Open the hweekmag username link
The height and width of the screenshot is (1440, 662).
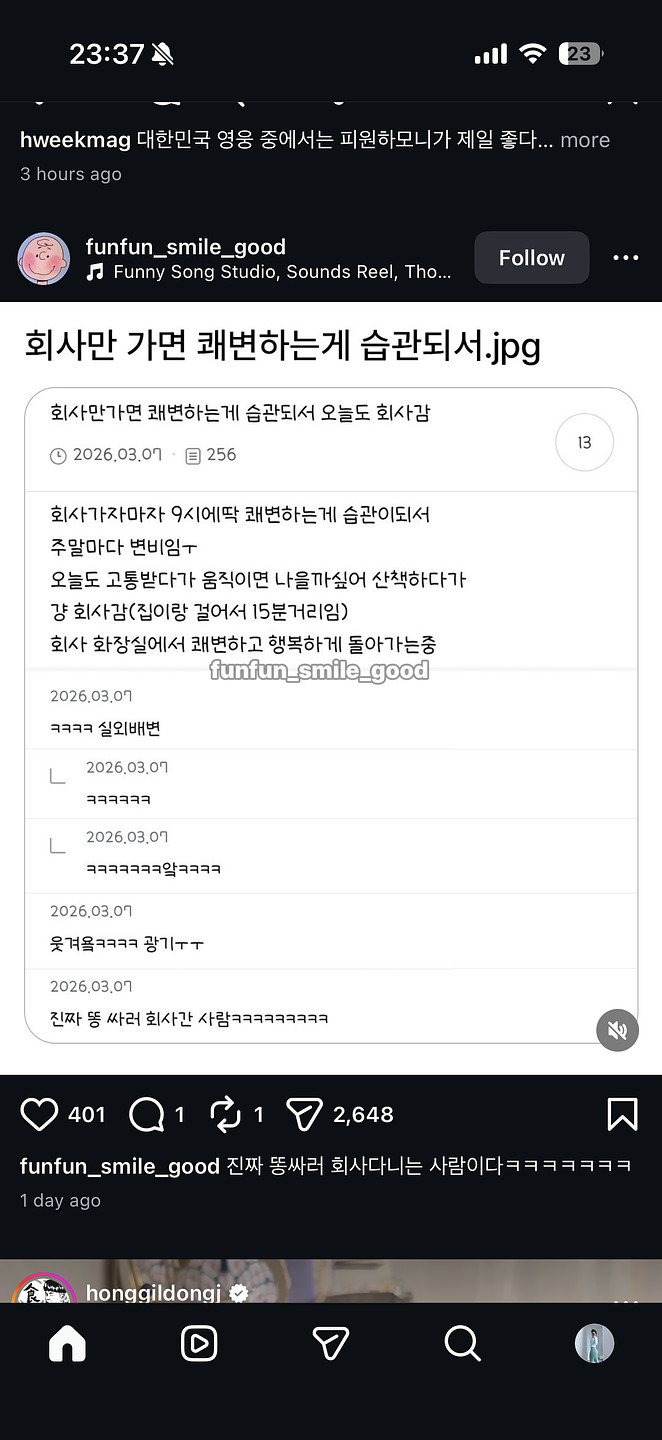tap(75, 140)
